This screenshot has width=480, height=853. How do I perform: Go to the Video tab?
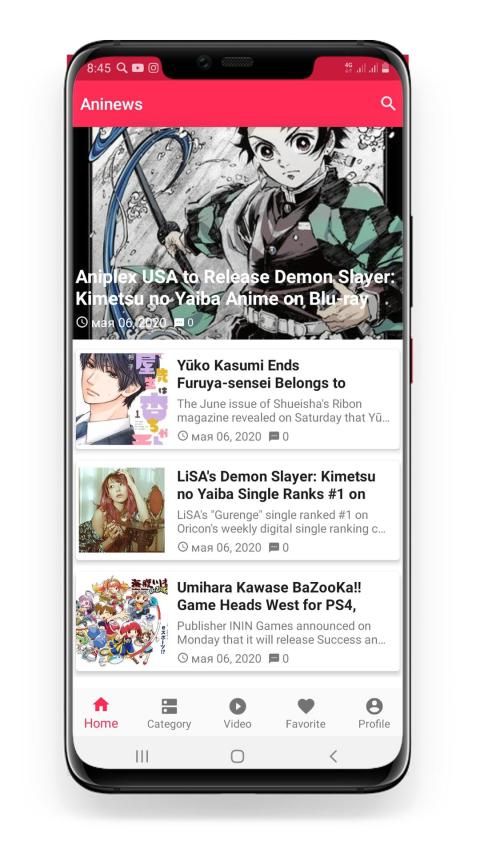(x=237, y=714)
